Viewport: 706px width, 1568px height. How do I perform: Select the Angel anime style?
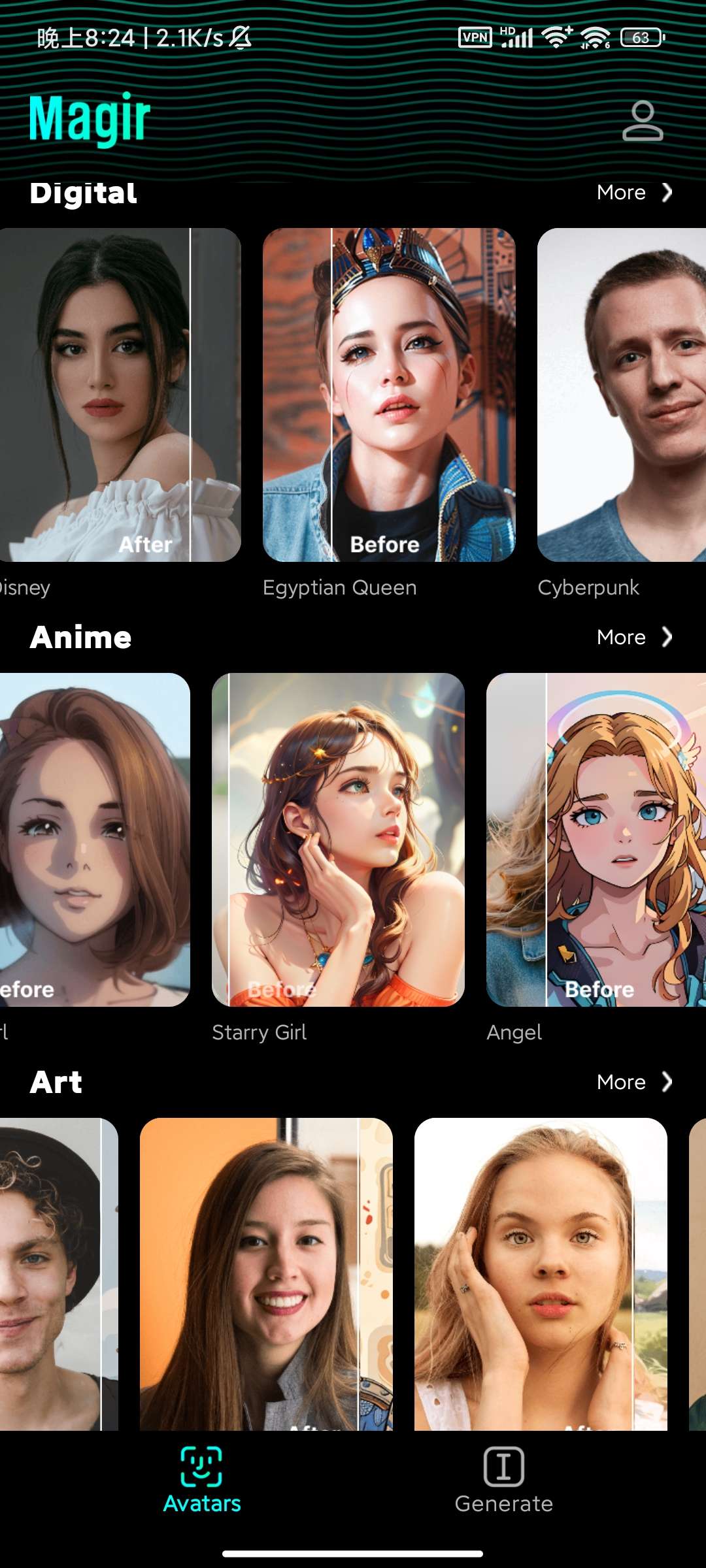click(x=596, y=840)
